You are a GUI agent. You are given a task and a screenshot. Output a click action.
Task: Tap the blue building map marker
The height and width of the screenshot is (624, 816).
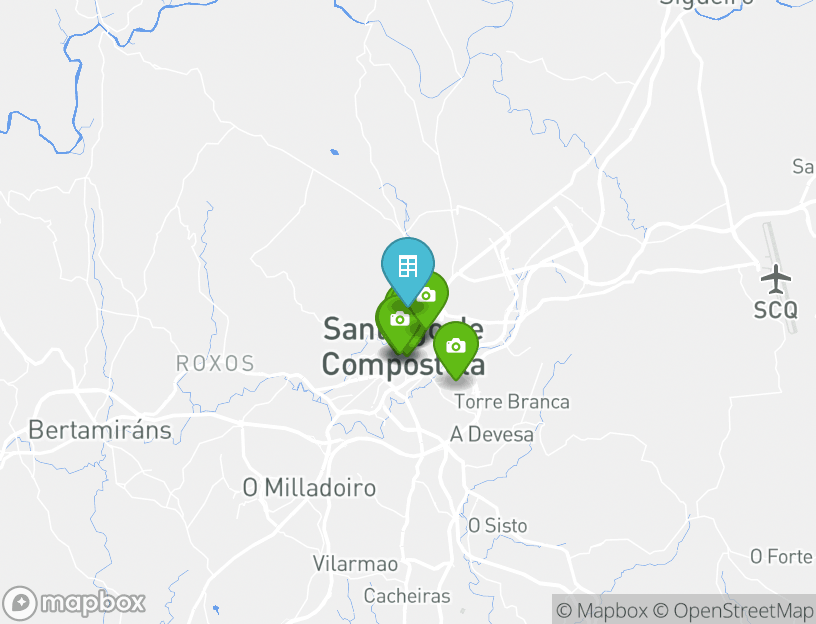click(x=407, y=266)
